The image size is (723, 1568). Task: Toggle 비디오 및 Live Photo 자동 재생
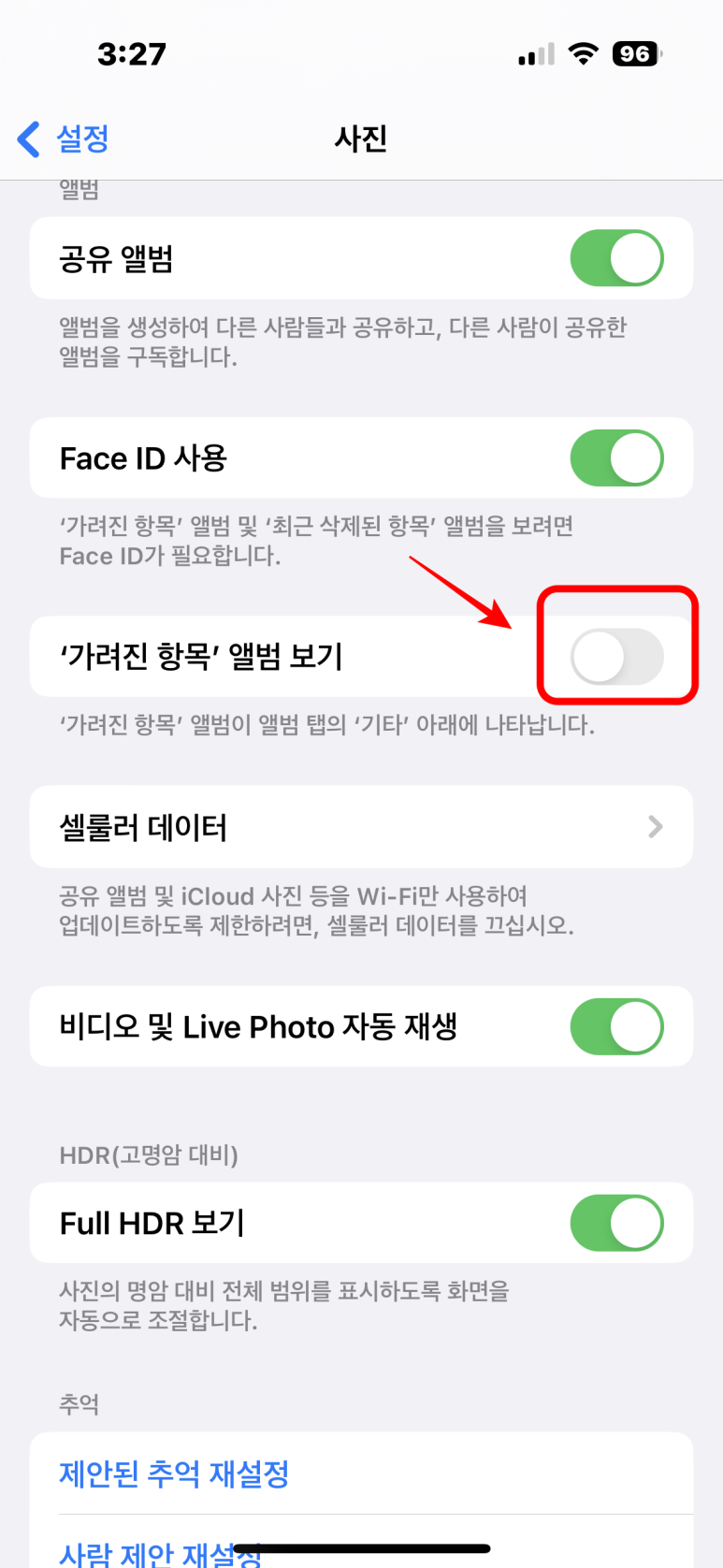point(617,1027)
